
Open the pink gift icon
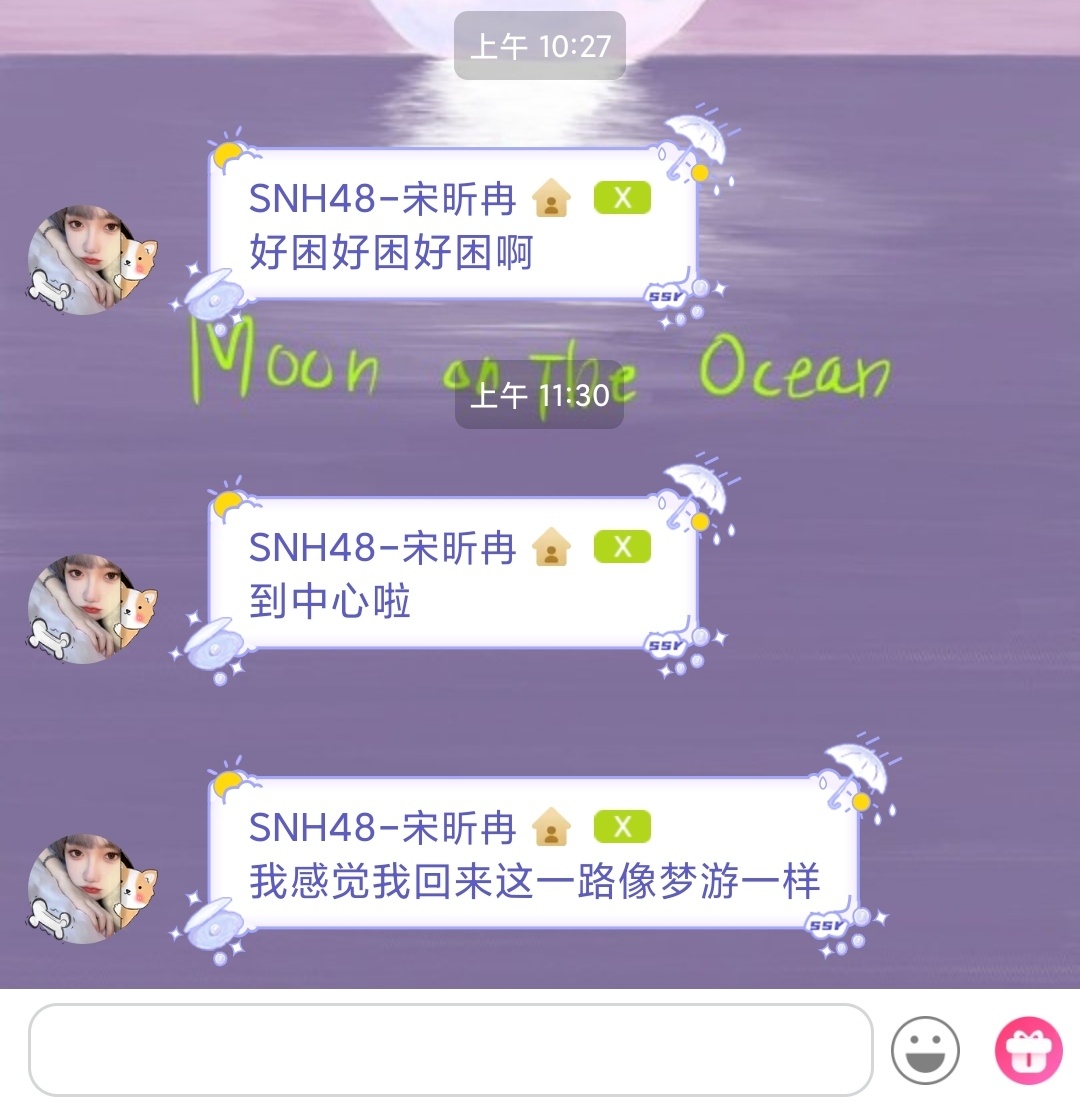click(x=1028, y=1050)
